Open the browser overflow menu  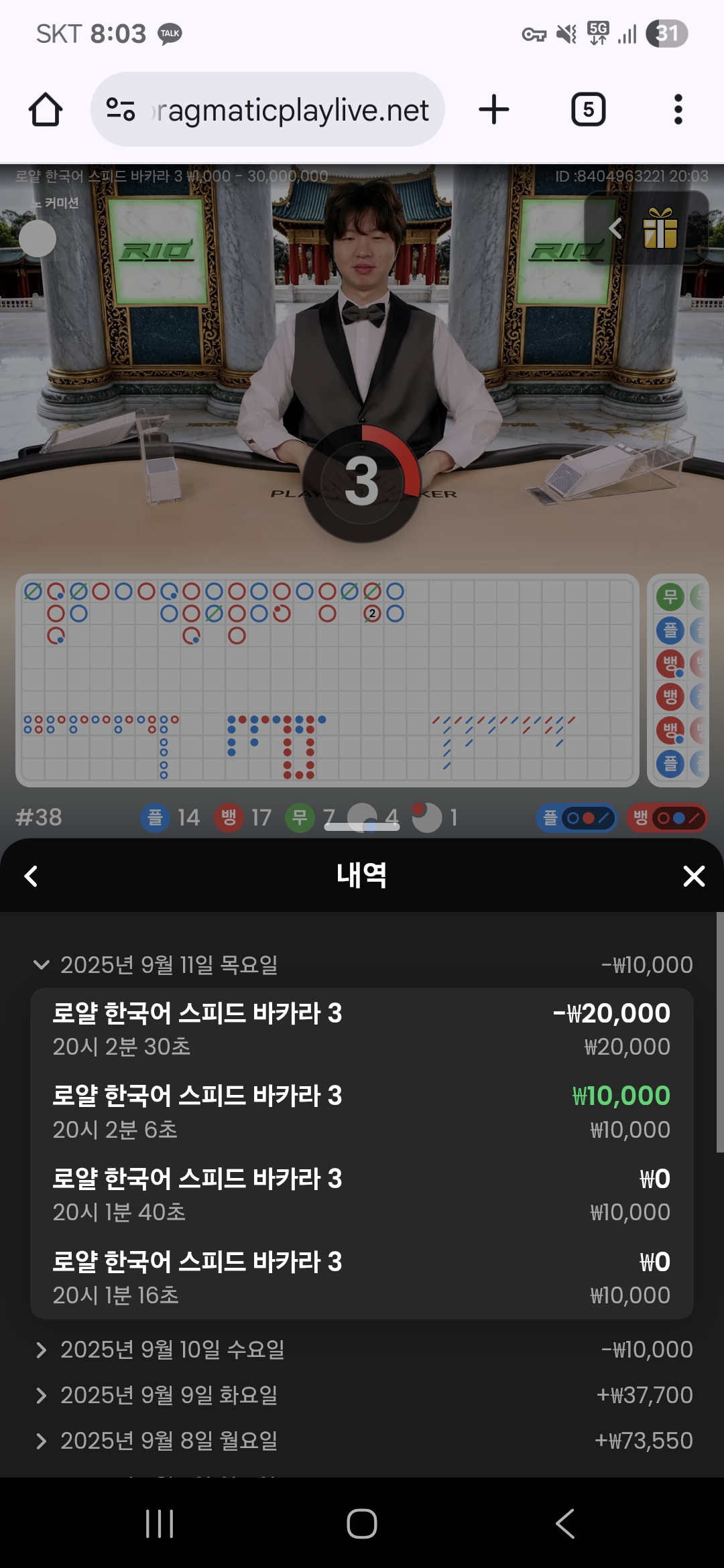678,109
